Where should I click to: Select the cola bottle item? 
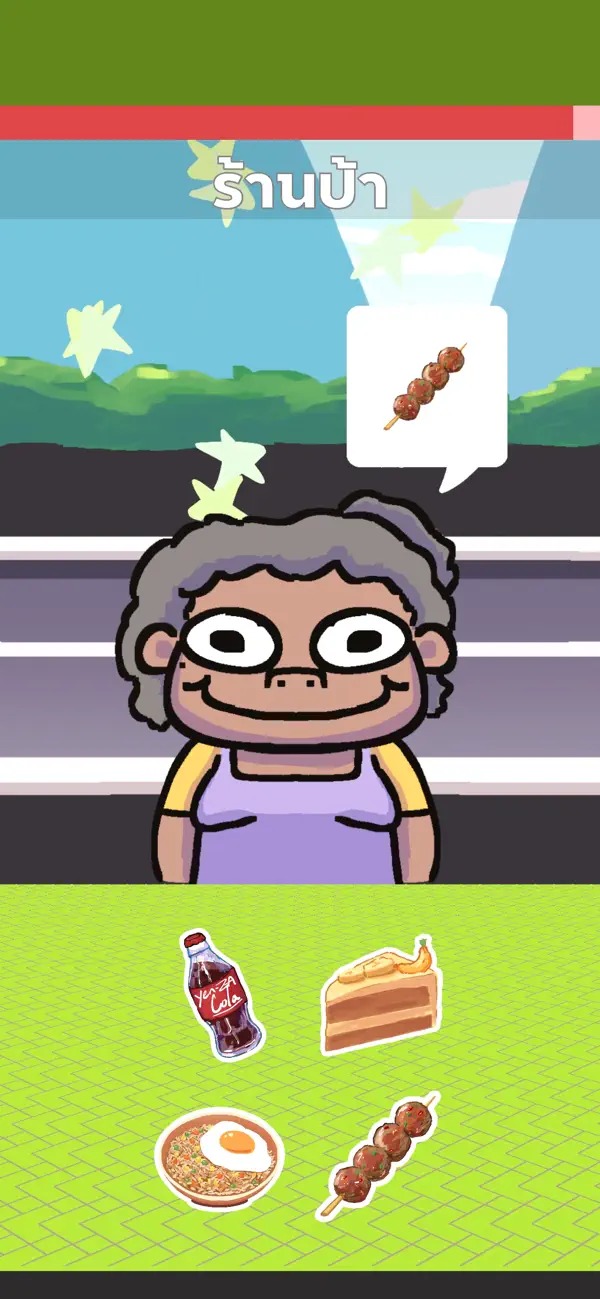click(x=221, y=994)
